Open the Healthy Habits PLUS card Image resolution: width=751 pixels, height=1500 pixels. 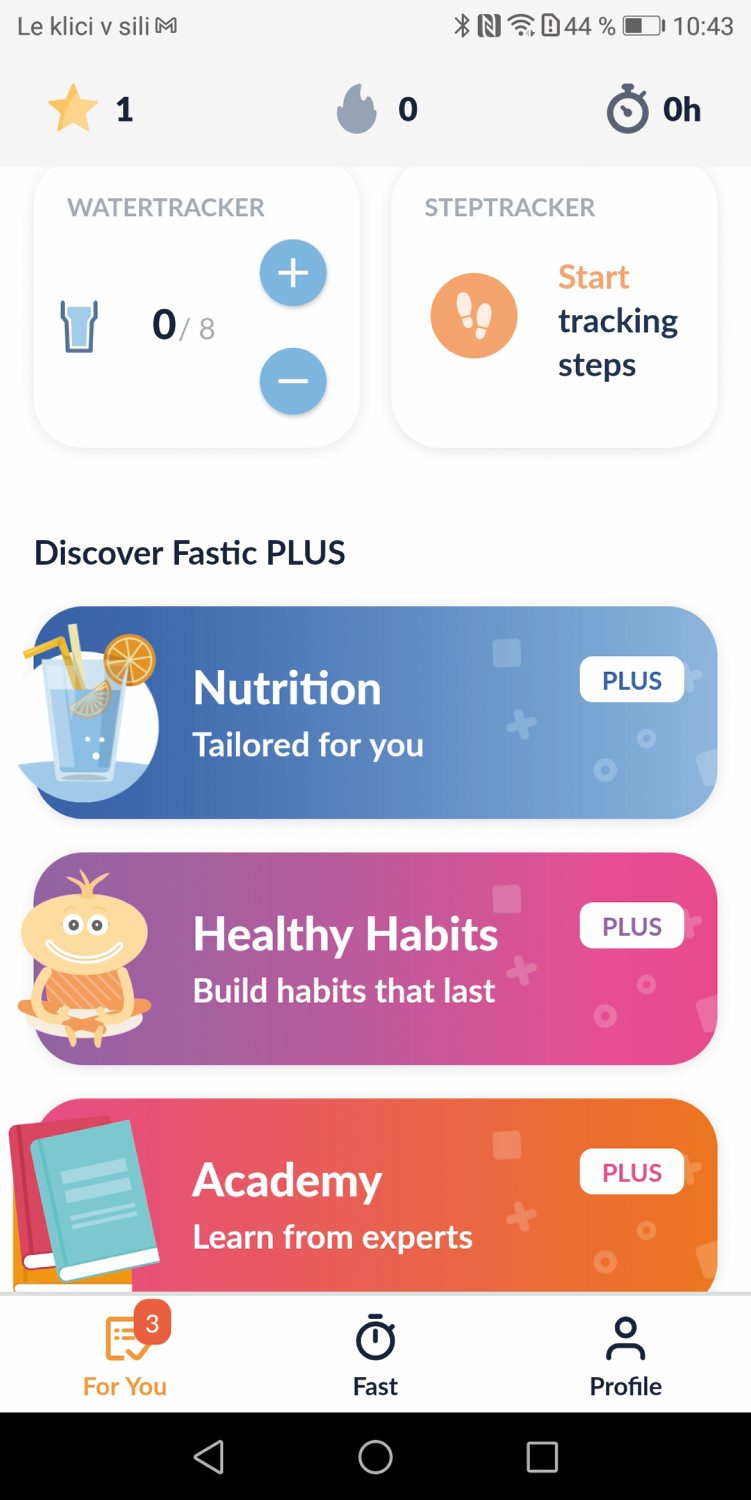(x=375, y=958)
